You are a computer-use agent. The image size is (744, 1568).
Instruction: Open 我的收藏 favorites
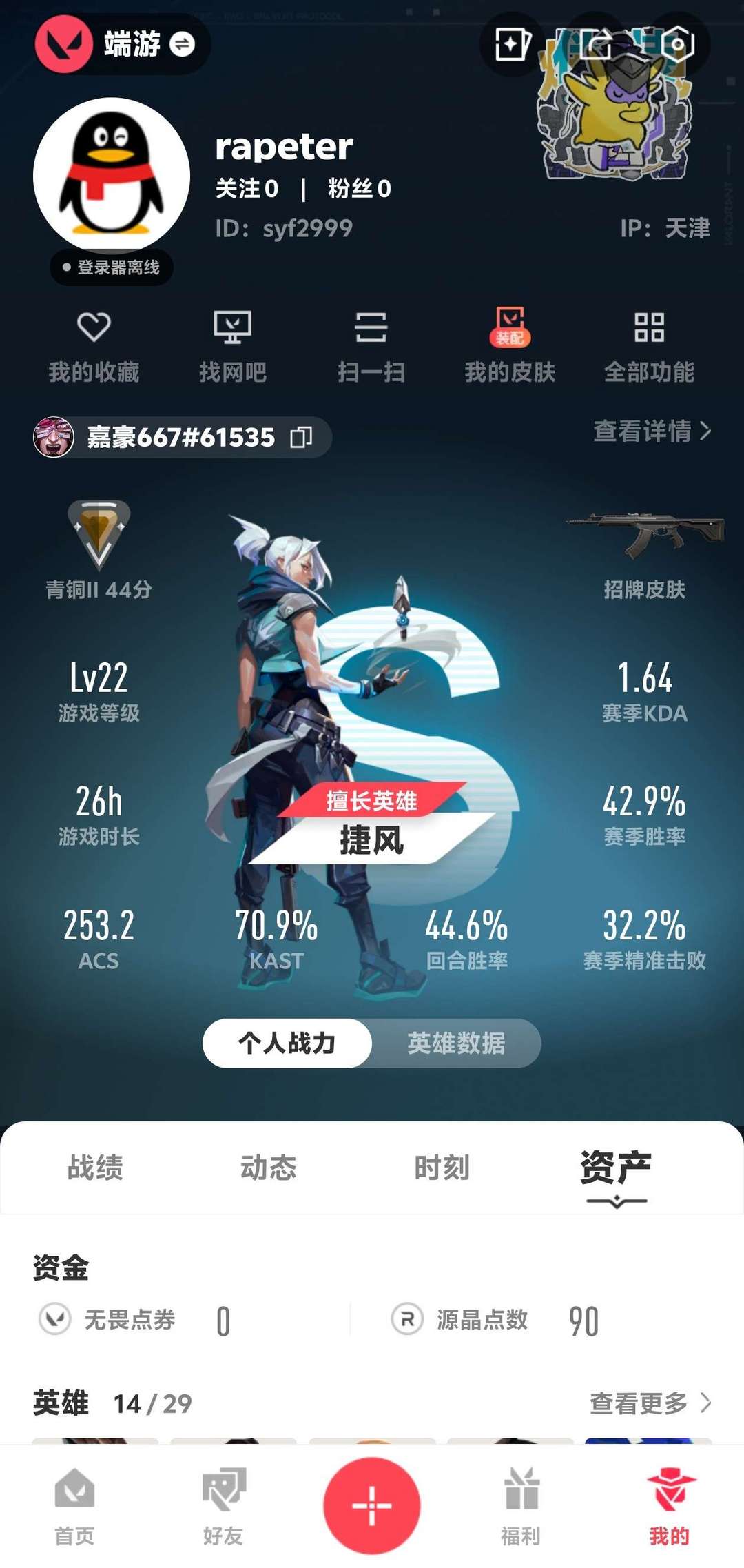pos(94,345)
